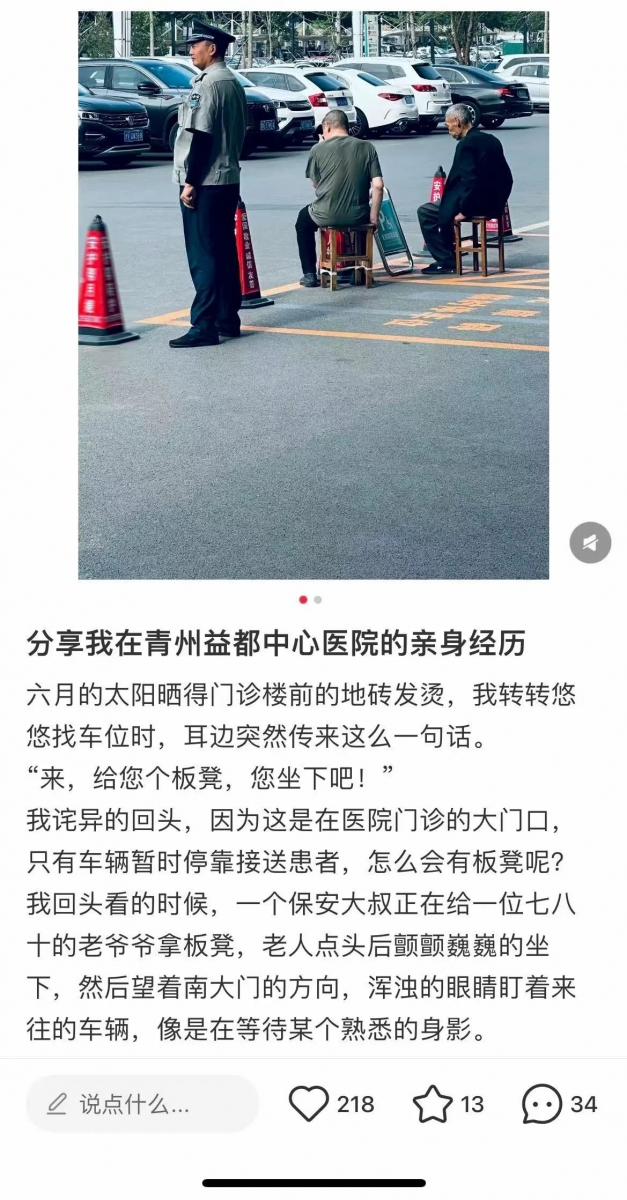Open the security guard photo fullscreen
The height and width of the screenshot is (1200, 627).
(313, 295)
